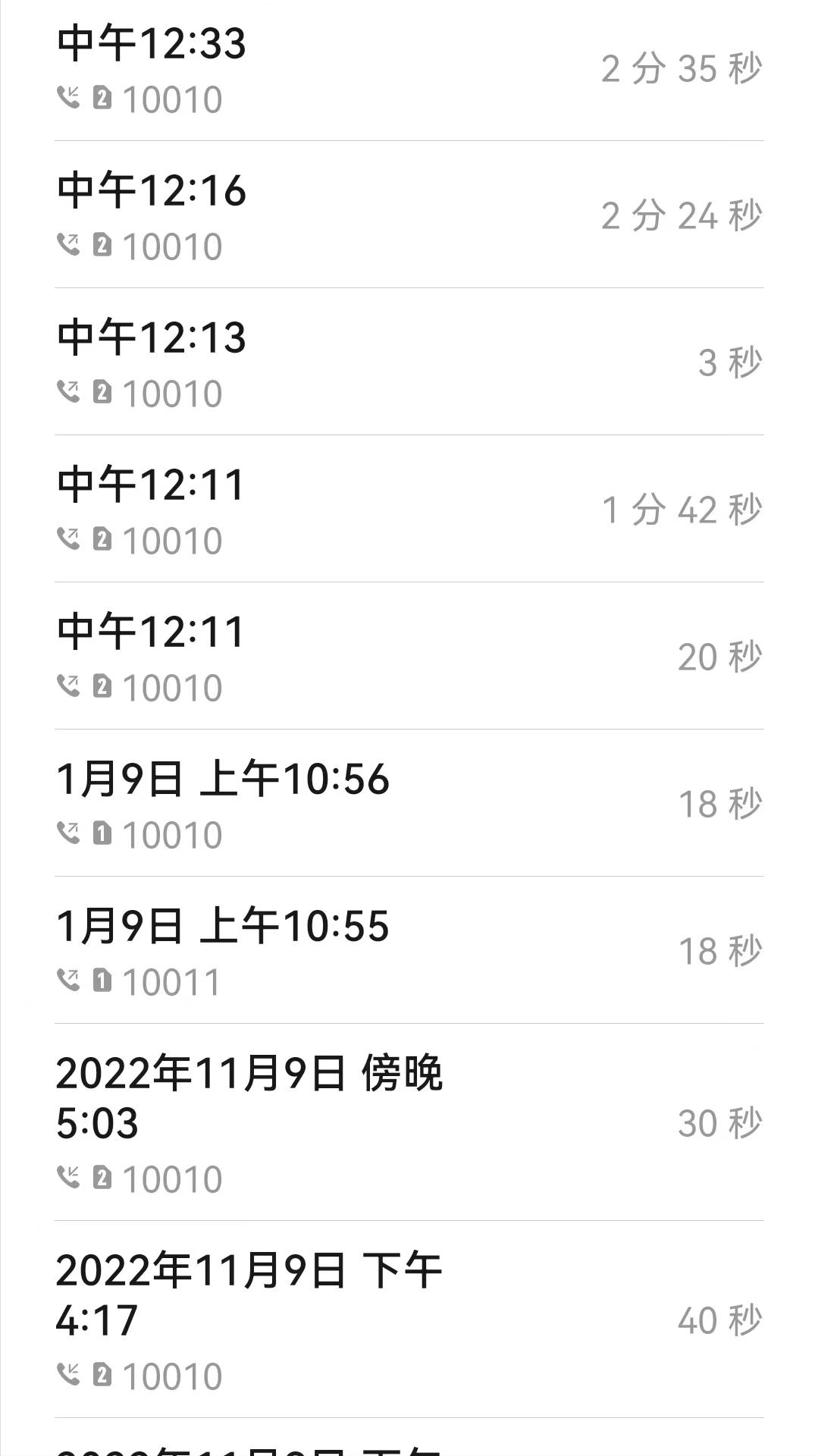Viewport: 818px width, 1456px height.
Task: Click the outgoing call arrow icon at 12:13 entry
Action: coord(71,393)
